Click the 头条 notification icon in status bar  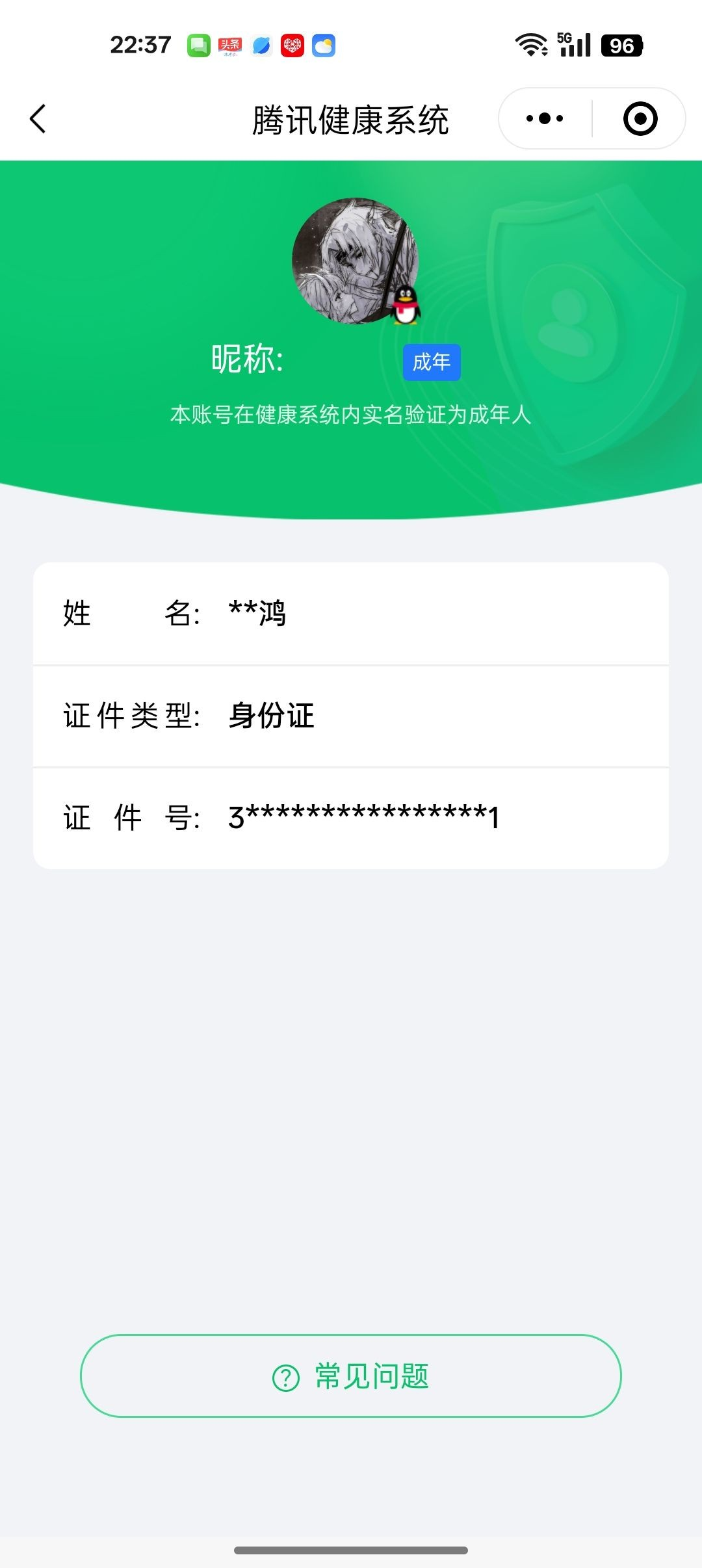click(231, 44)
